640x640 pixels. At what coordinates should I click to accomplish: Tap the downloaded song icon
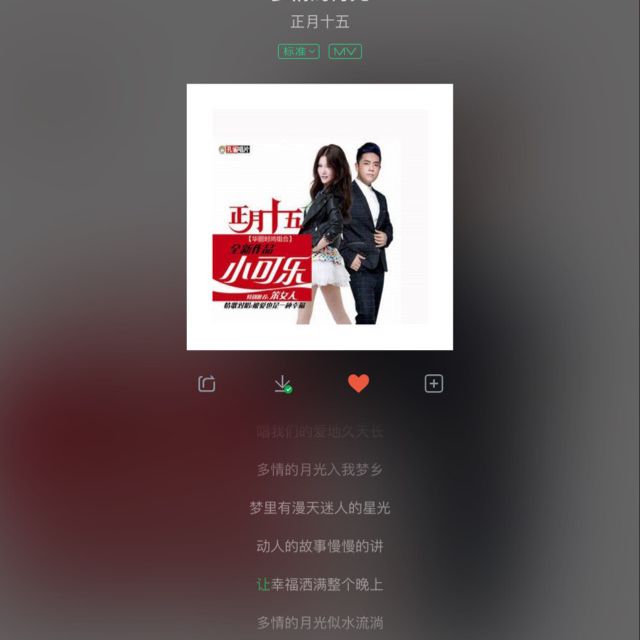pyautogui.click(x=283, y=384)
